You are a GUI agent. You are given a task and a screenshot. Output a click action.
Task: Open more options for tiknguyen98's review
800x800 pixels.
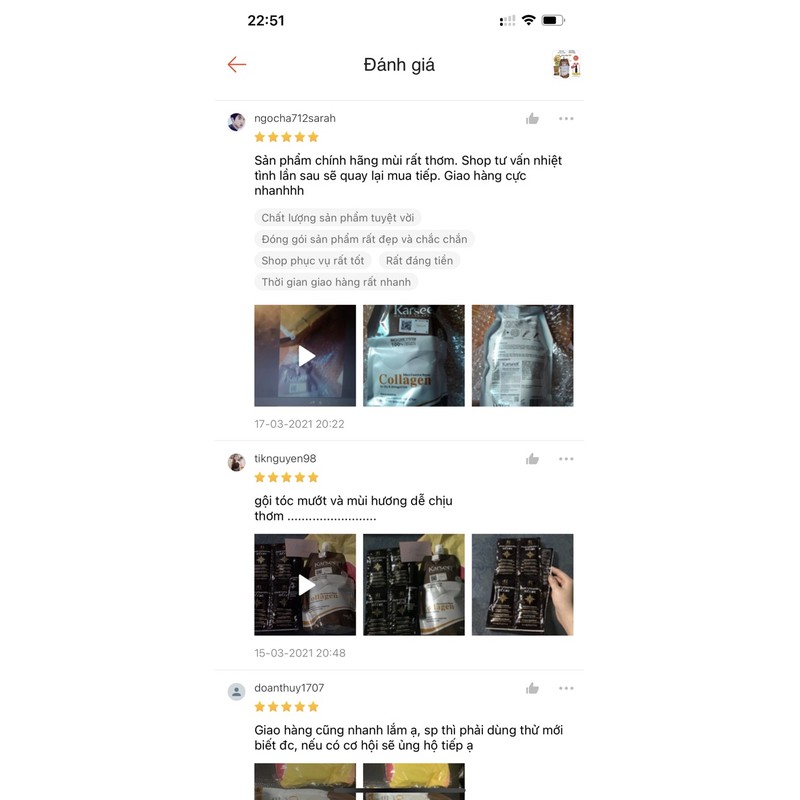coord(566,459)
